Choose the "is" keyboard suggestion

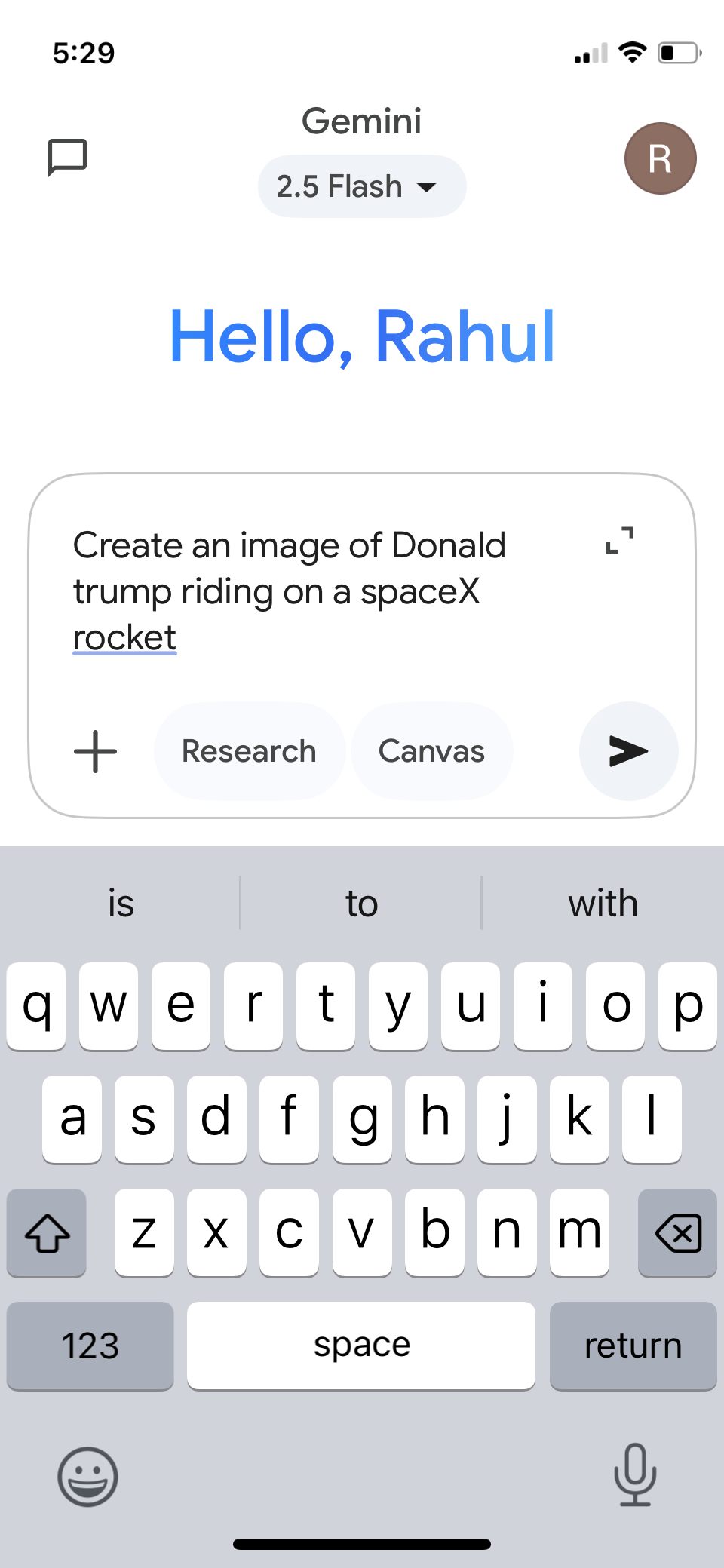[x=121, y=903]
